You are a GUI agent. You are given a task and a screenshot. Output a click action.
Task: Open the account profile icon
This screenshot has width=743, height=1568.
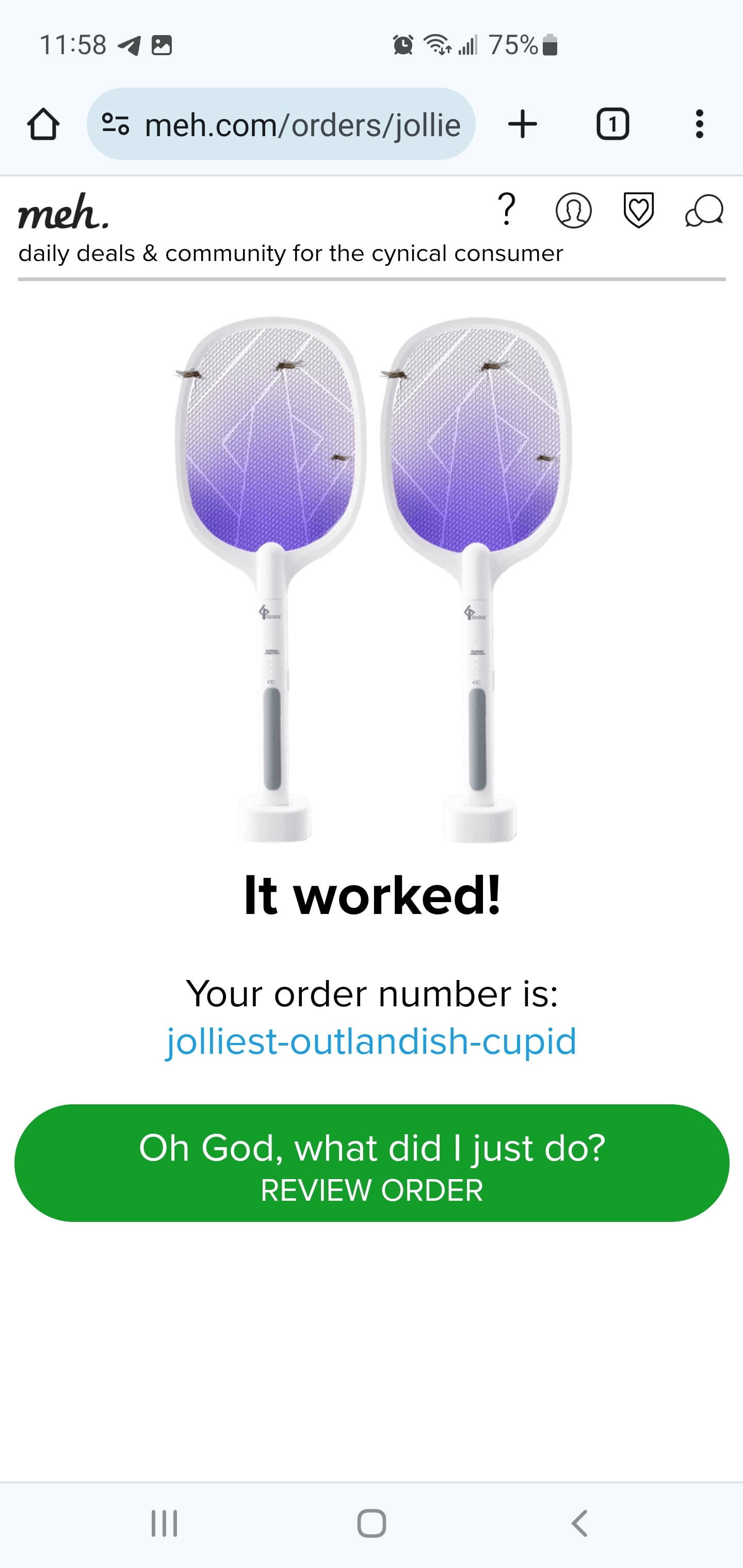[574, 211]
